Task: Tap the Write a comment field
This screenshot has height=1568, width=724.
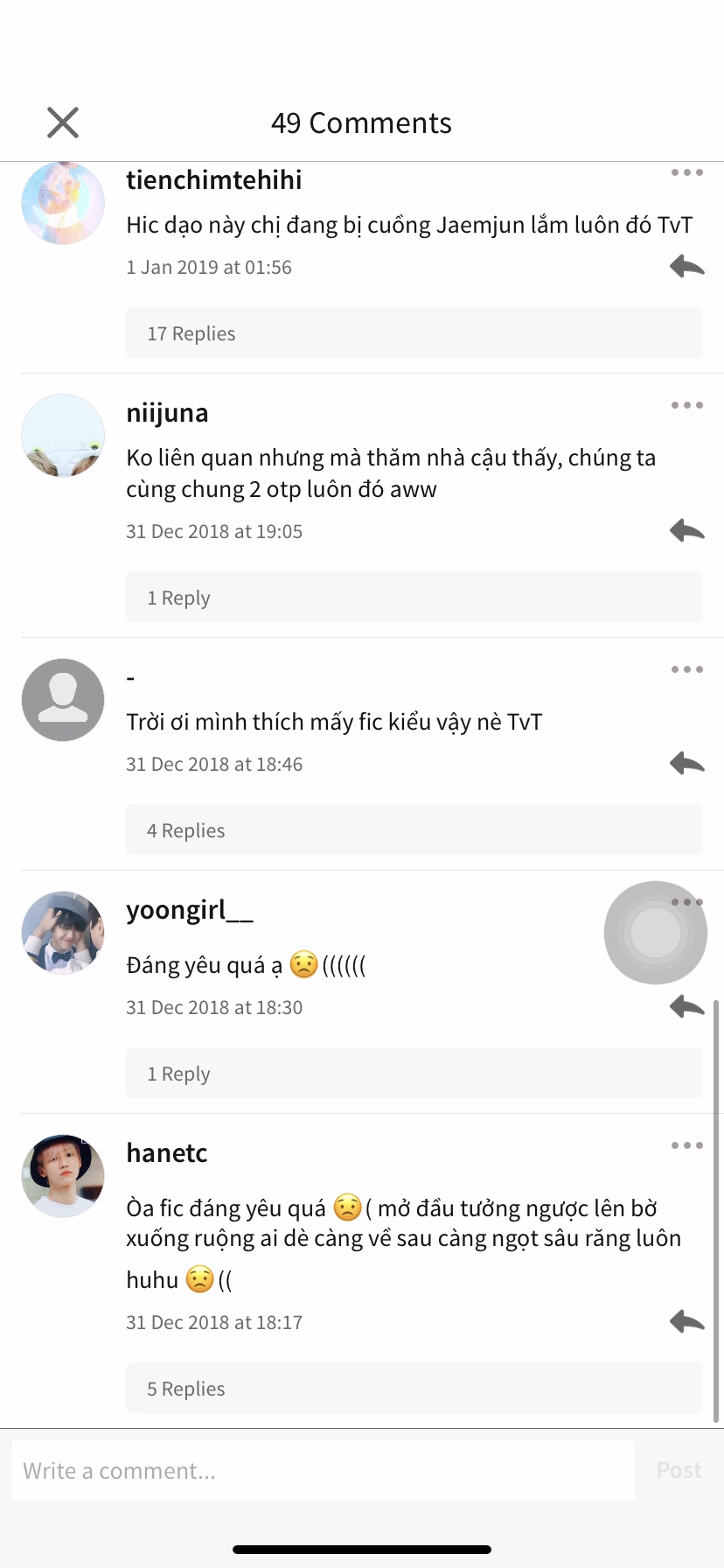Action: (324, 1470)
